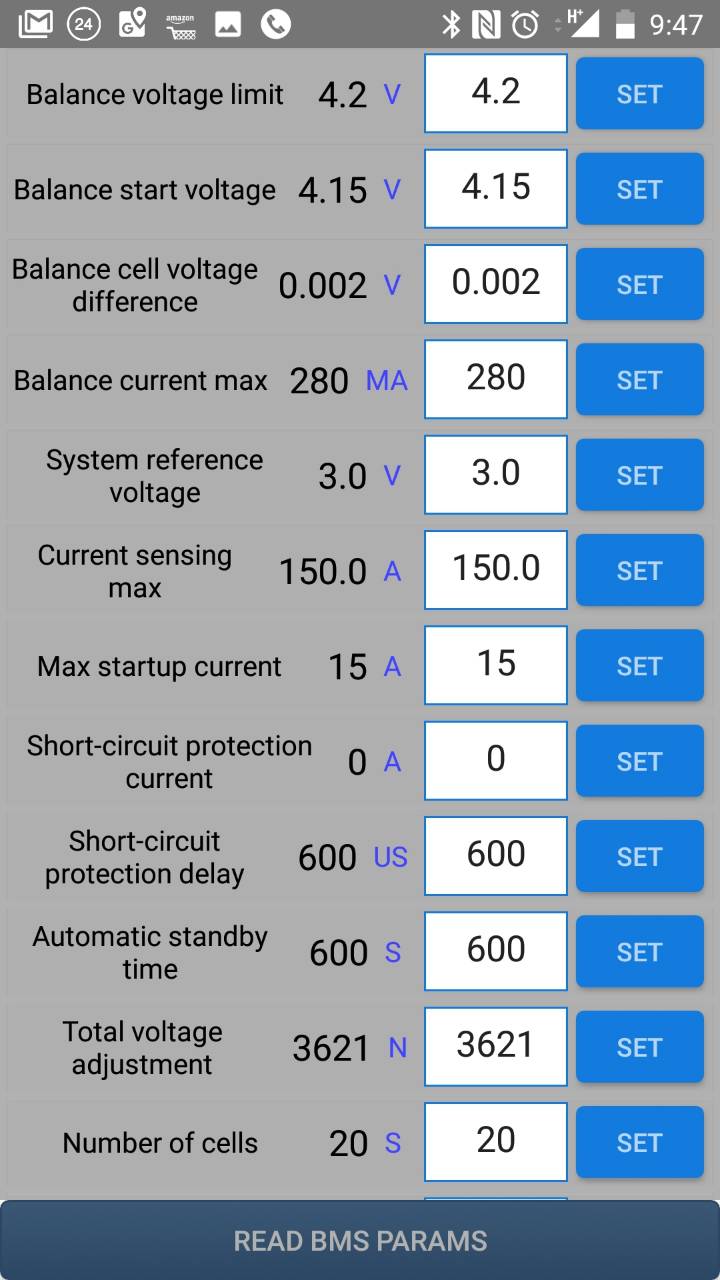
Task: Select the Current sensing max input
Action: coord(496,570)
